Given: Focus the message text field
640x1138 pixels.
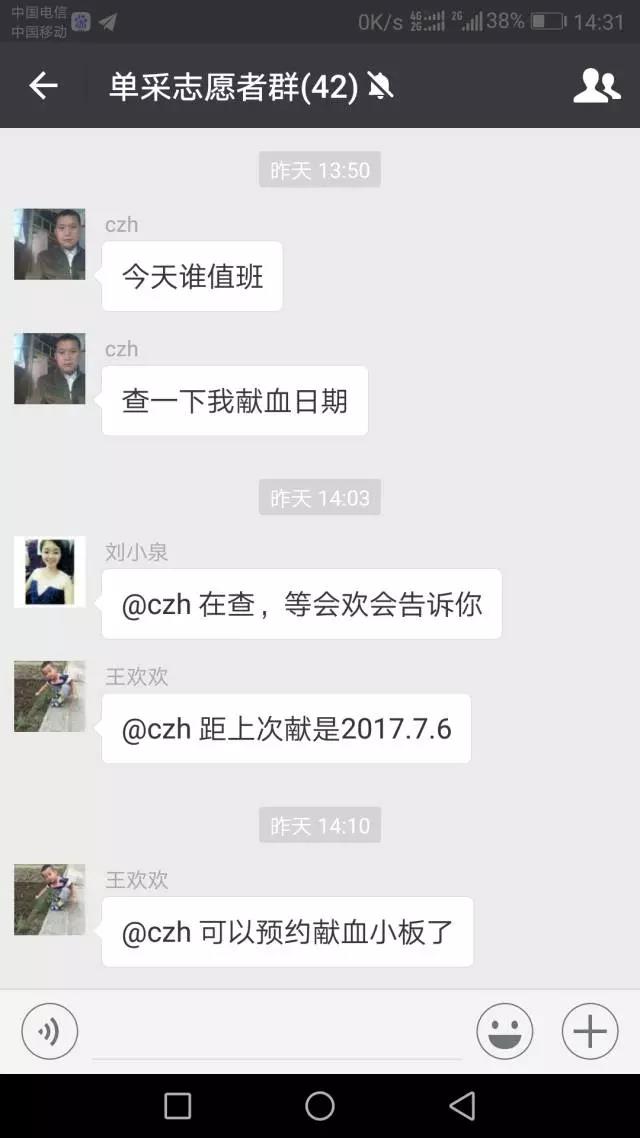Looking at the screenshot, I should click(x=276, y=1032).
